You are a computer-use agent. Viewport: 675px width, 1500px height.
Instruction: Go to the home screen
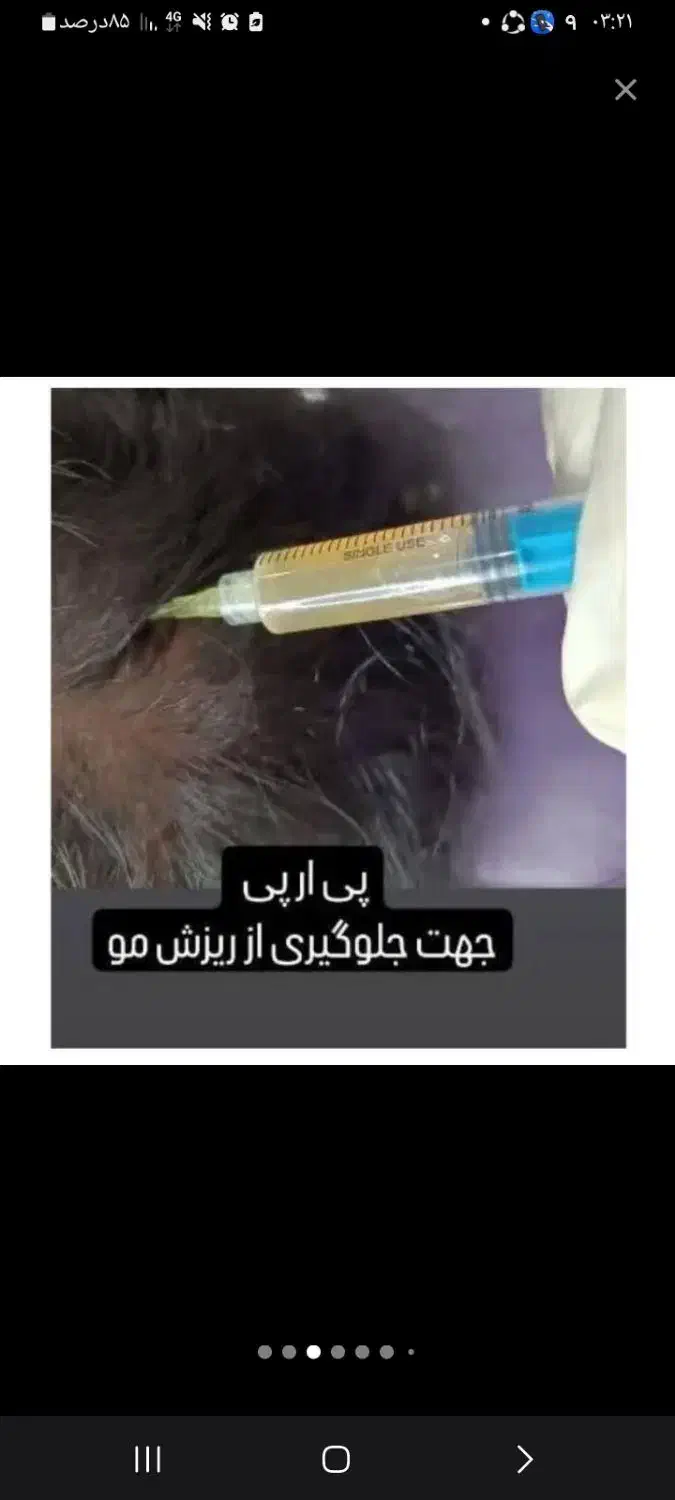point(336,1459)
